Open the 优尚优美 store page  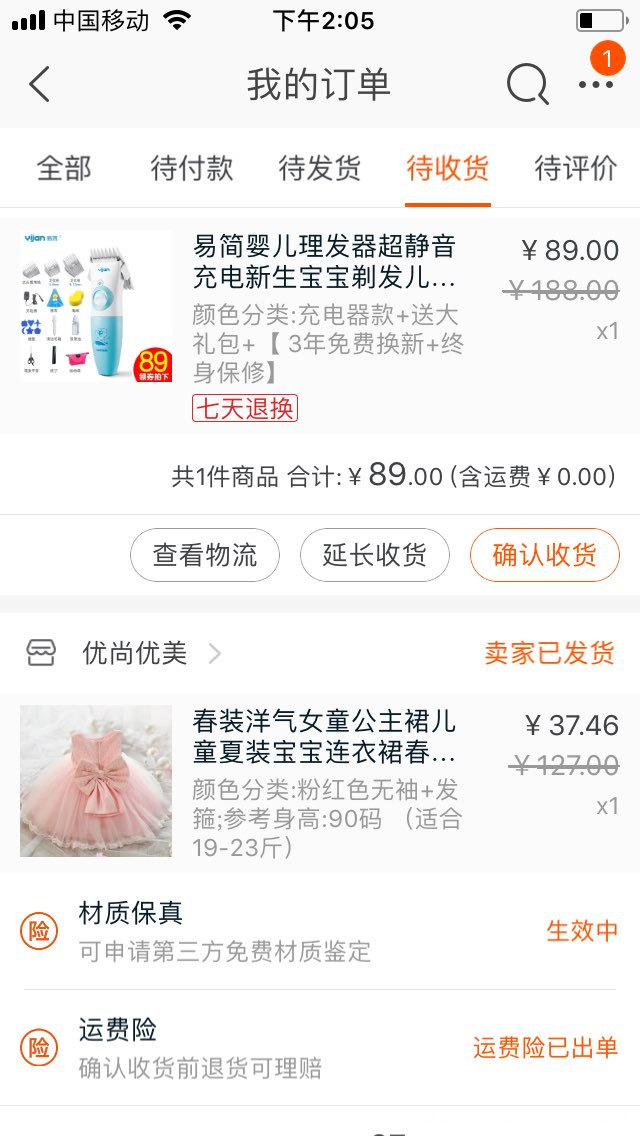[135, 654]
